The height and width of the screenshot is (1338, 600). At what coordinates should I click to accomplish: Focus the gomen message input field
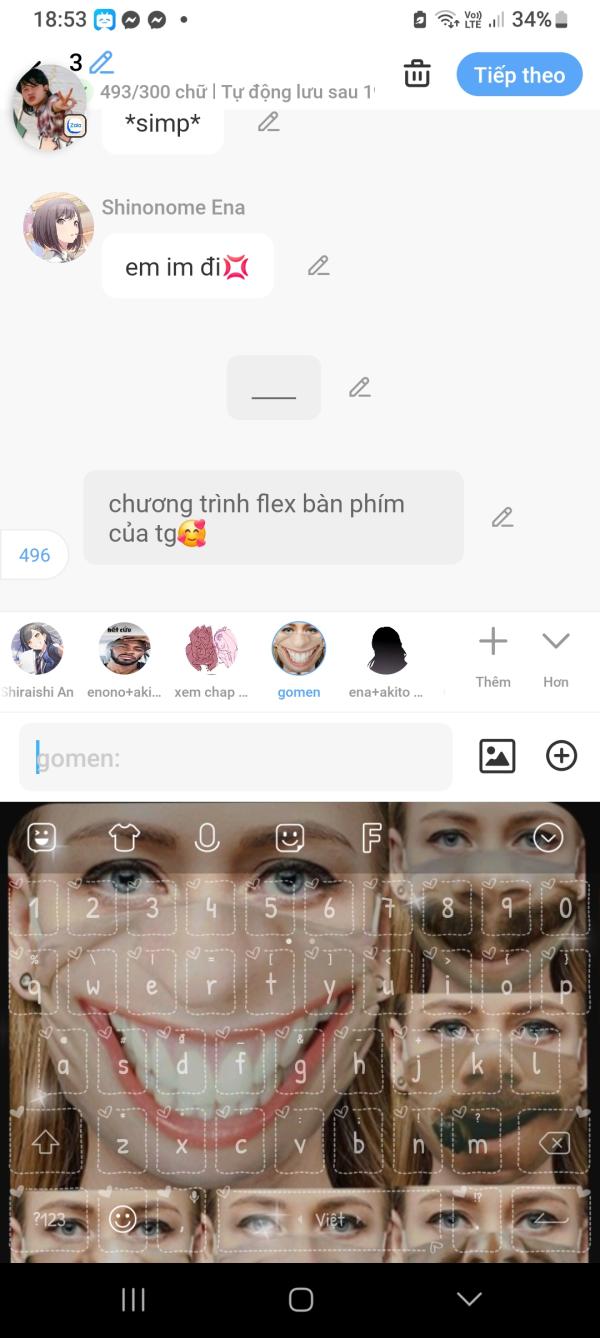pyautogui.click(x=236, y=757)
